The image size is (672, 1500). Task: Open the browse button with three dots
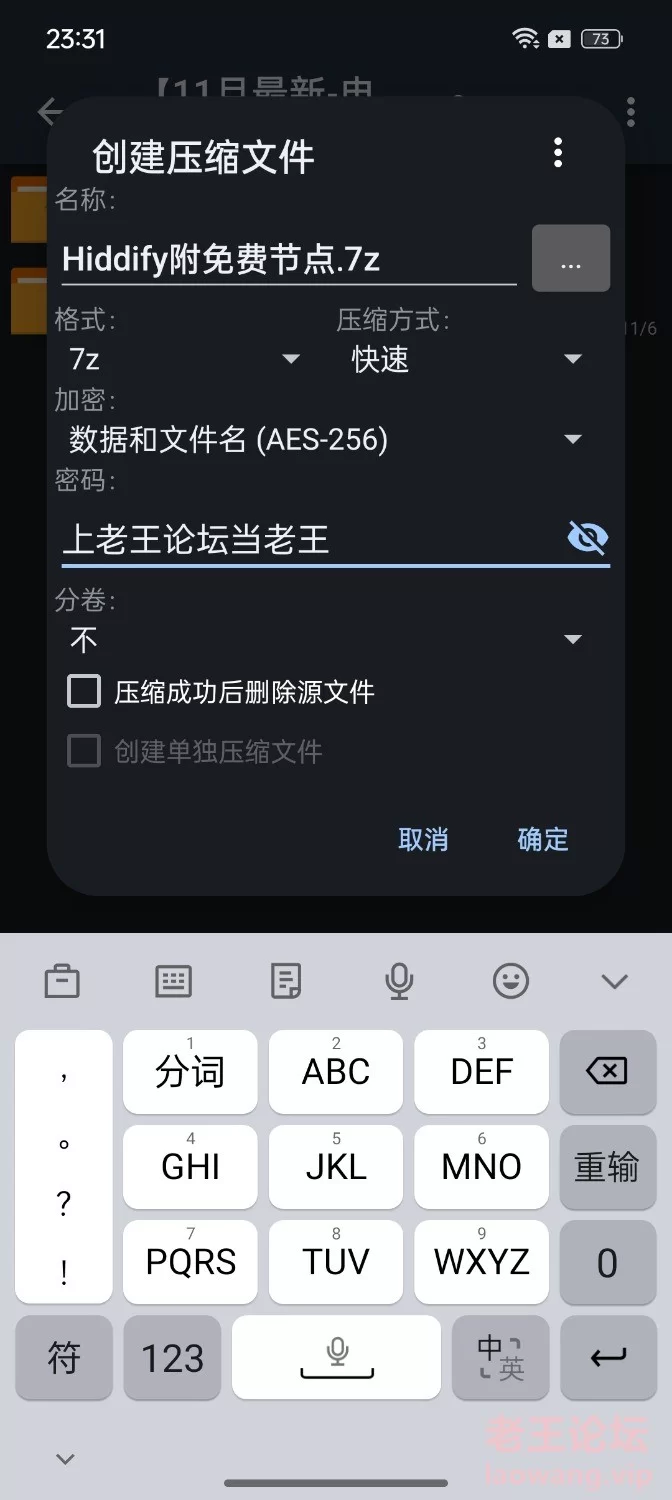tap(571, 259)
